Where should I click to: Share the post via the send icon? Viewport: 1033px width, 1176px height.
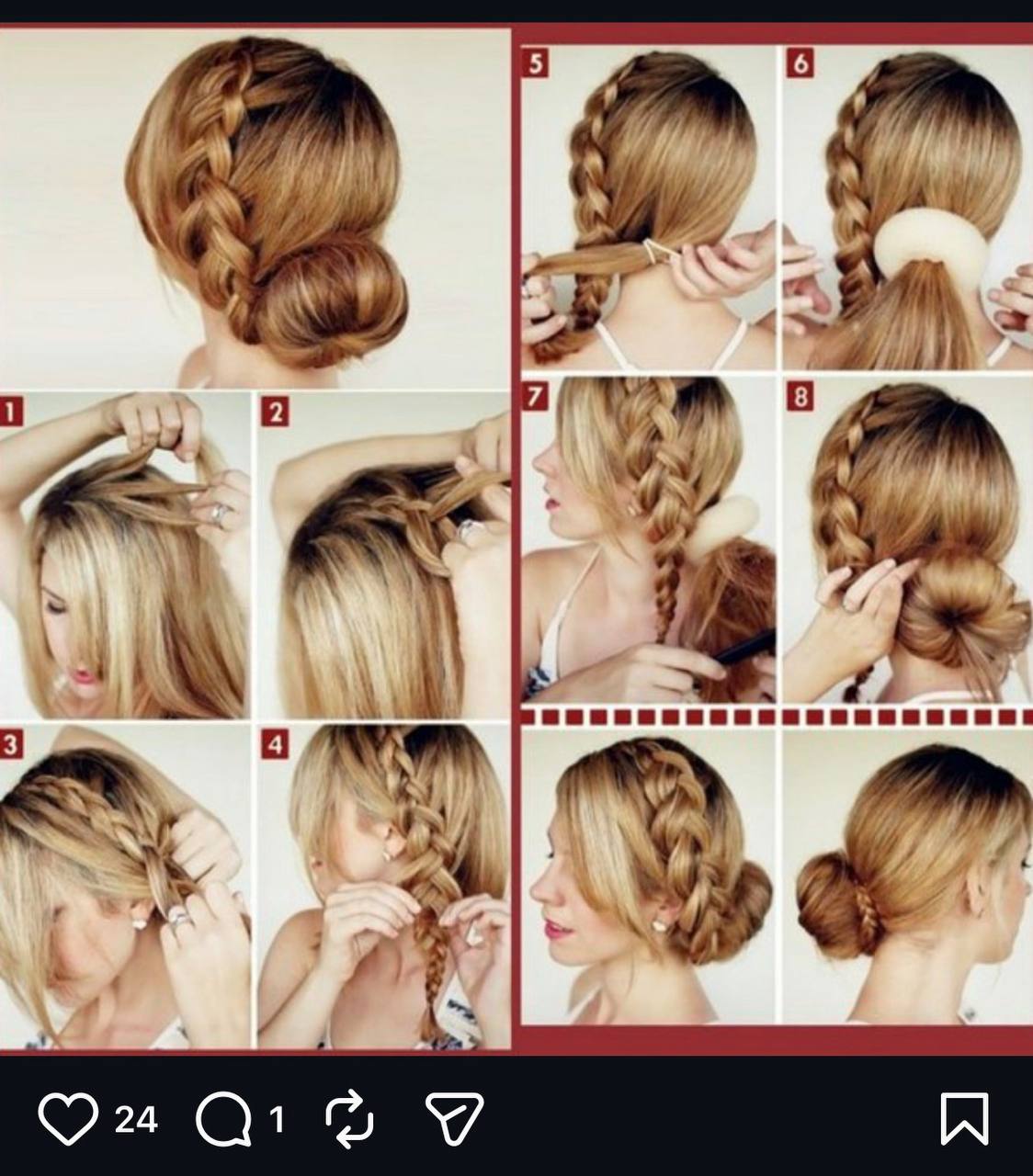click(454, 1119)
